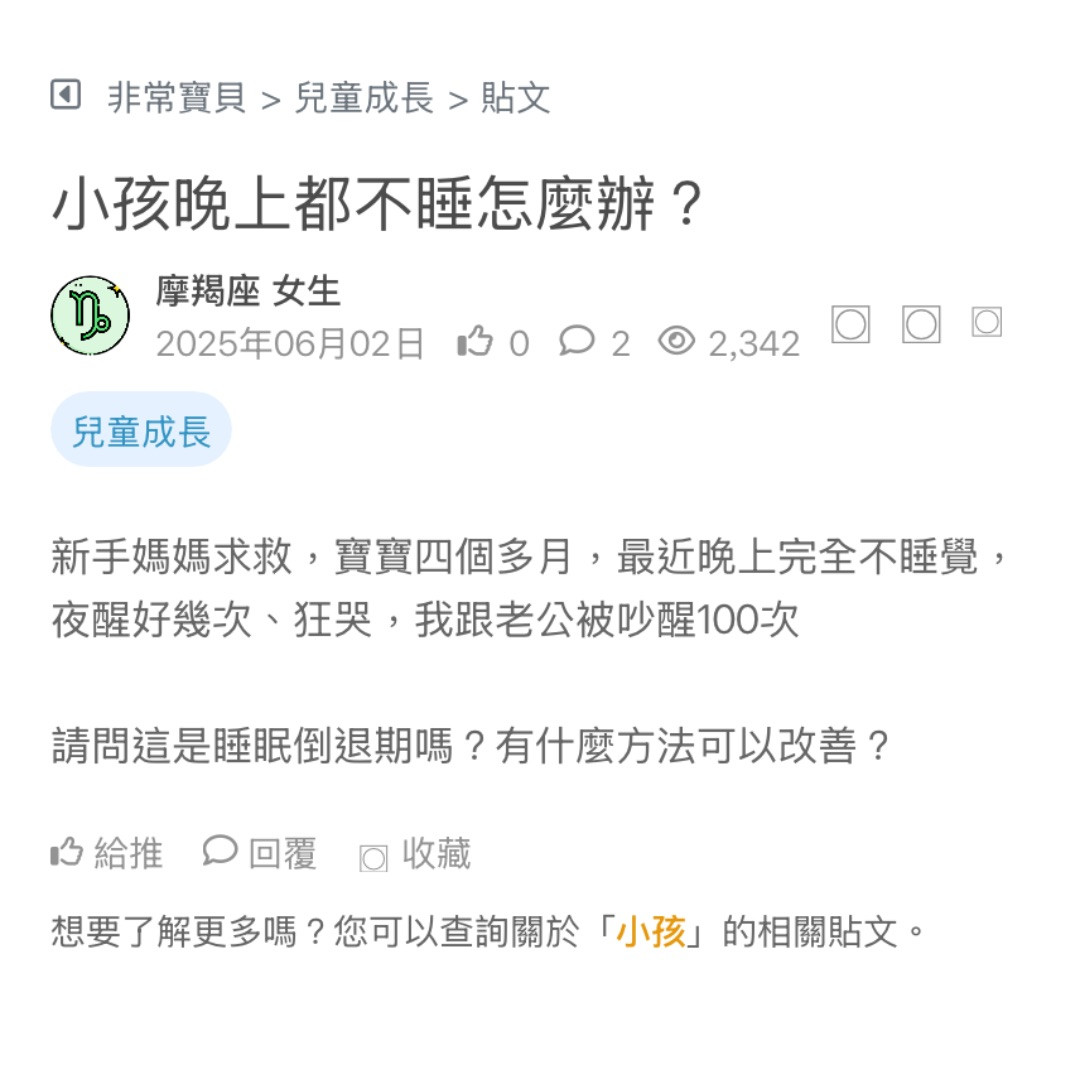Open the poster's Capricorn avatar
Screen dimensions: 1080x1080
(90, 315)
